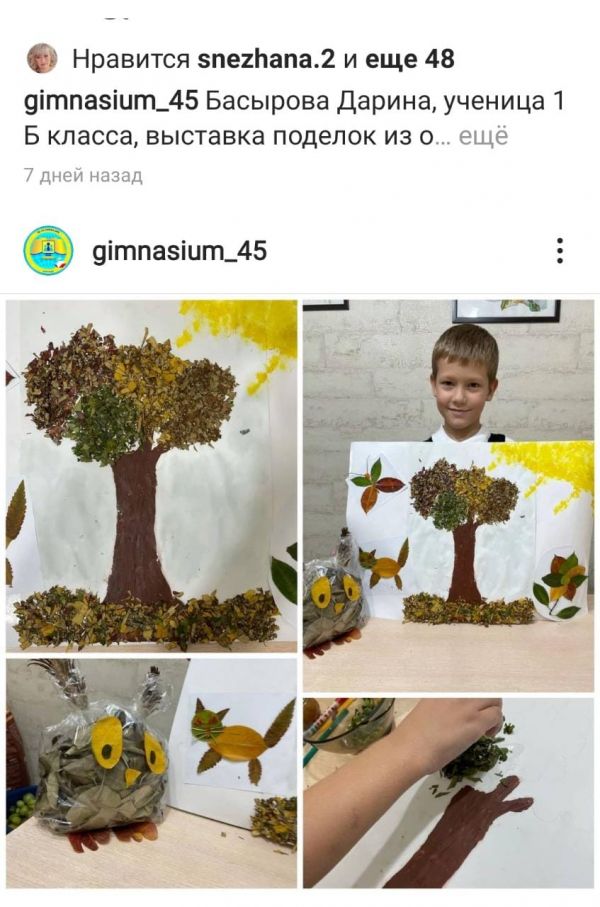Tap gimnasium_45 profile avatar in post header
600x907 pixels.
tap(47, 250)
